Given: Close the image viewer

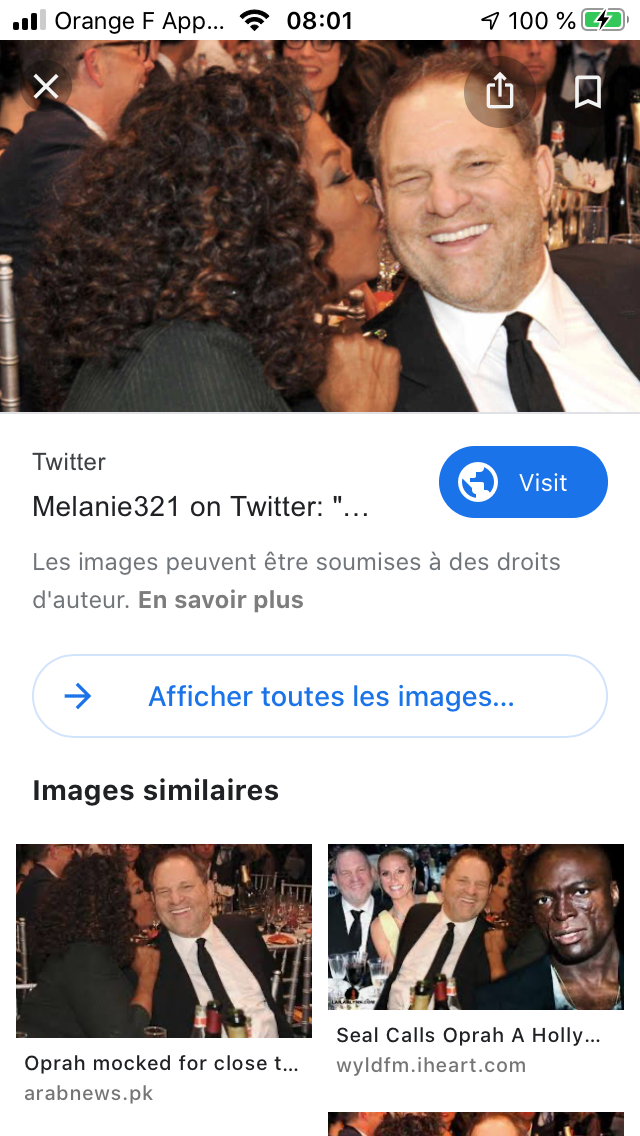Looking at the screenshot, I should (46, 88).
